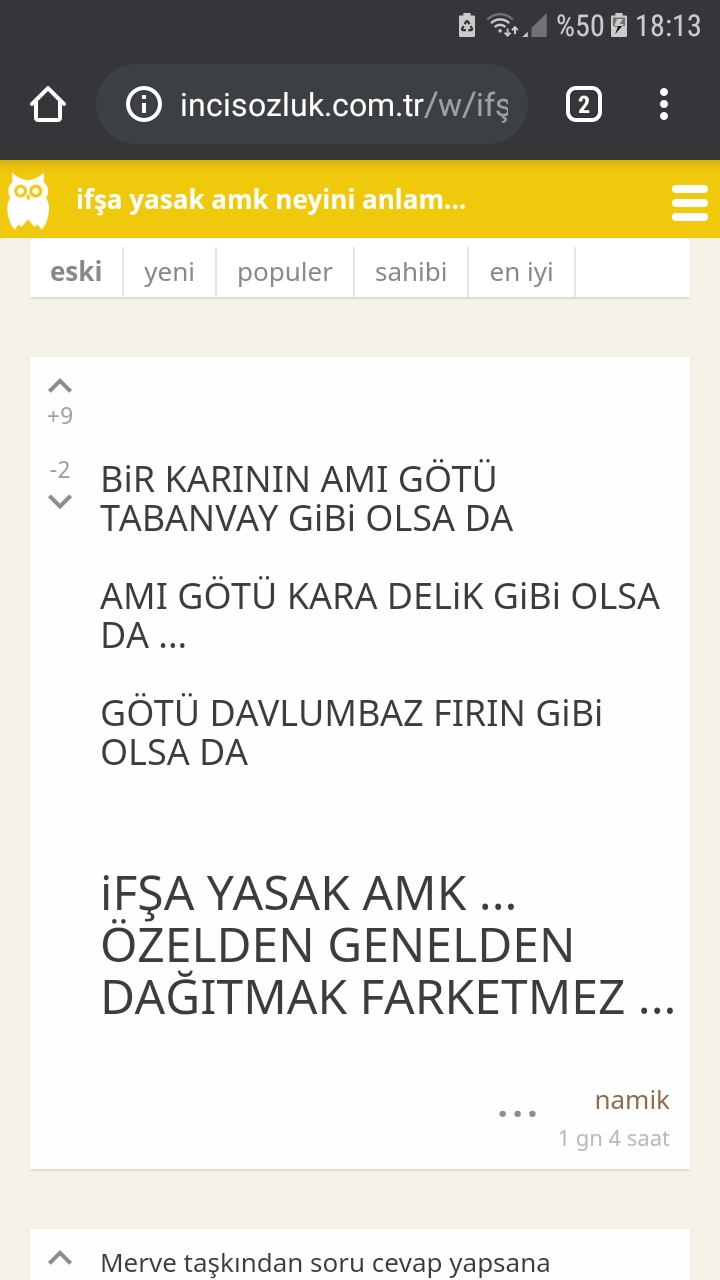This screenshot has height=1280, width=720.
Task: Open the topic title in the yellow header
Action: point(271,200)
